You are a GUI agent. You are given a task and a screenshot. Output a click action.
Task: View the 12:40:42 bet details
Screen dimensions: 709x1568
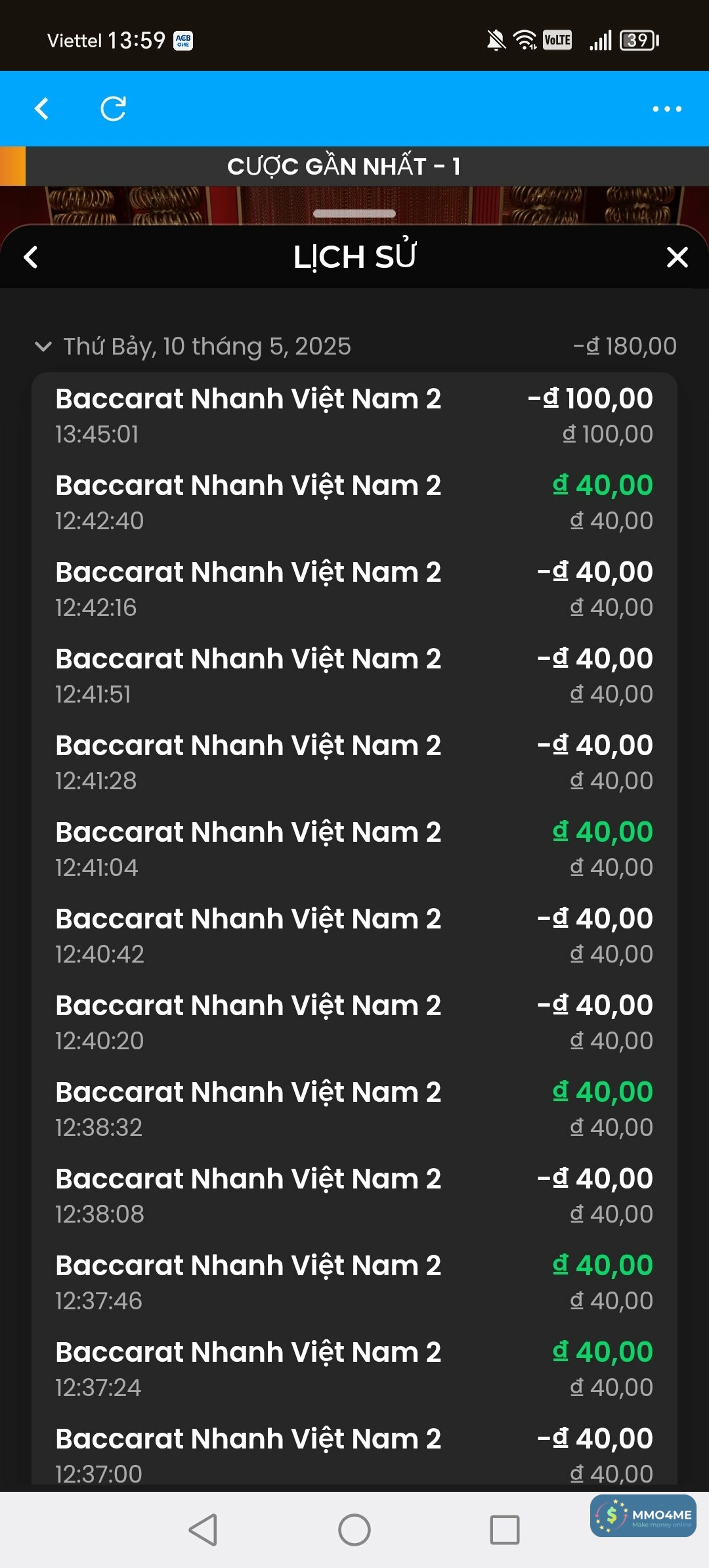click(354, 936)
